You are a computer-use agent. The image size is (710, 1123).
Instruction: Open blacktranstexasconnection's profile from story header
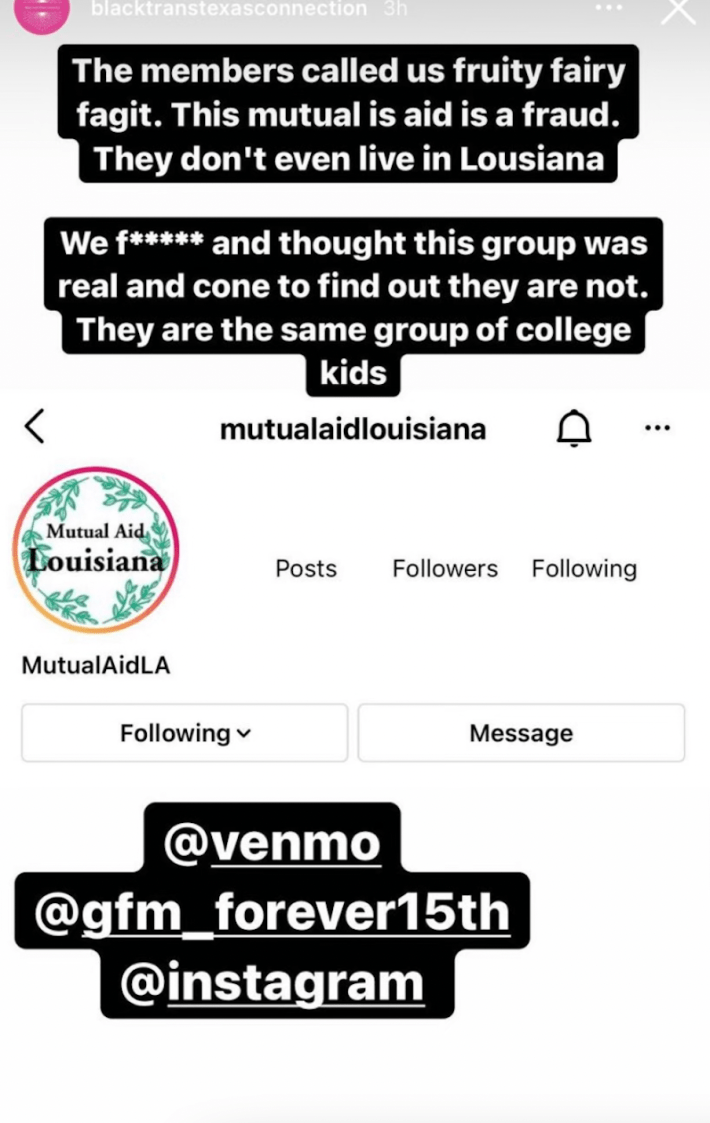click(228, 9)
